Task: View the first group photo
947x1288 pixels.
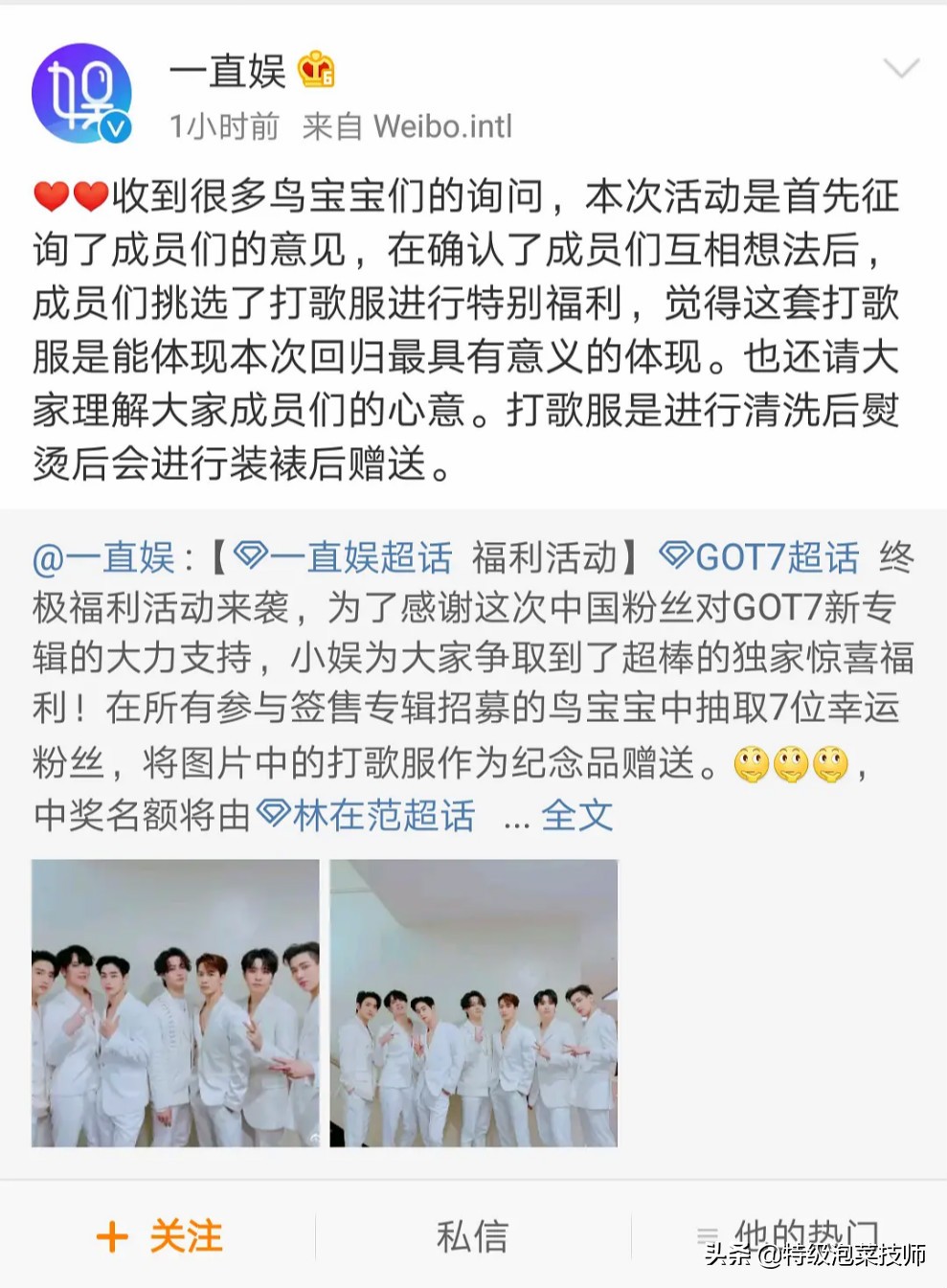Action: pos(175,1003)
